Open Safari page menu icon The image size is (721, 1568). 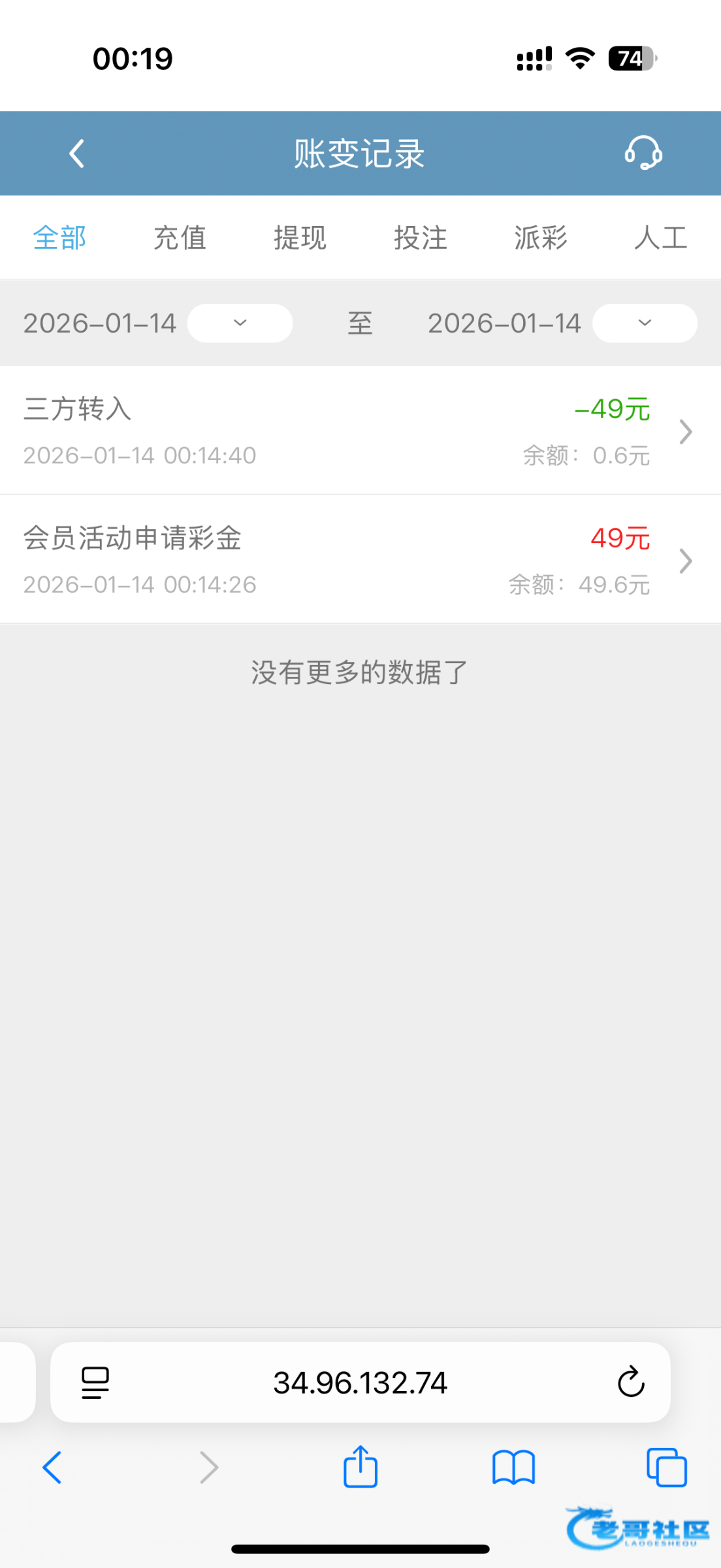(x=95, y=1382)
